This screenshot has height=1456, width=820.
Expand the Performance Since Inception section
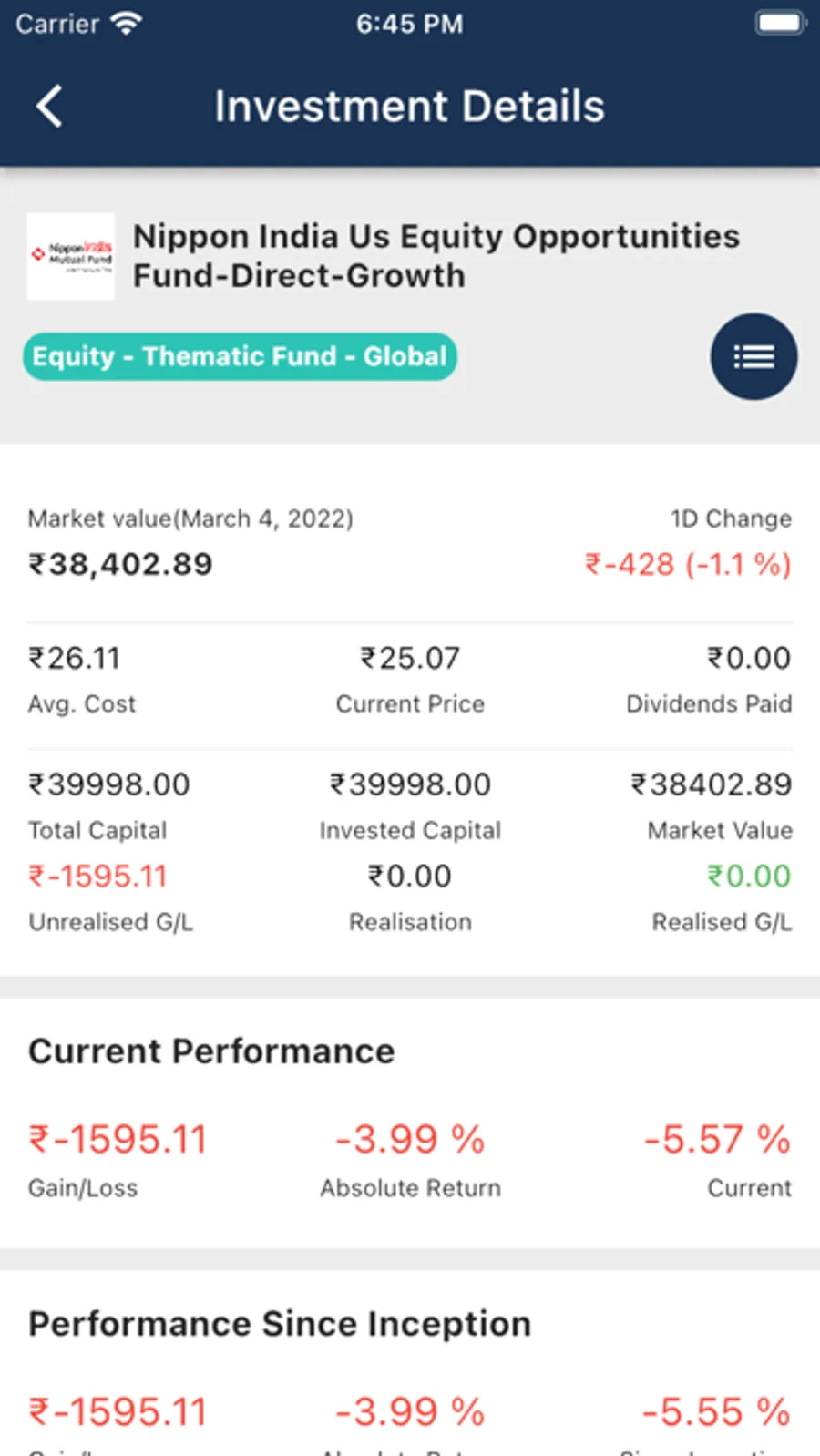click(x=279, y=1323)
